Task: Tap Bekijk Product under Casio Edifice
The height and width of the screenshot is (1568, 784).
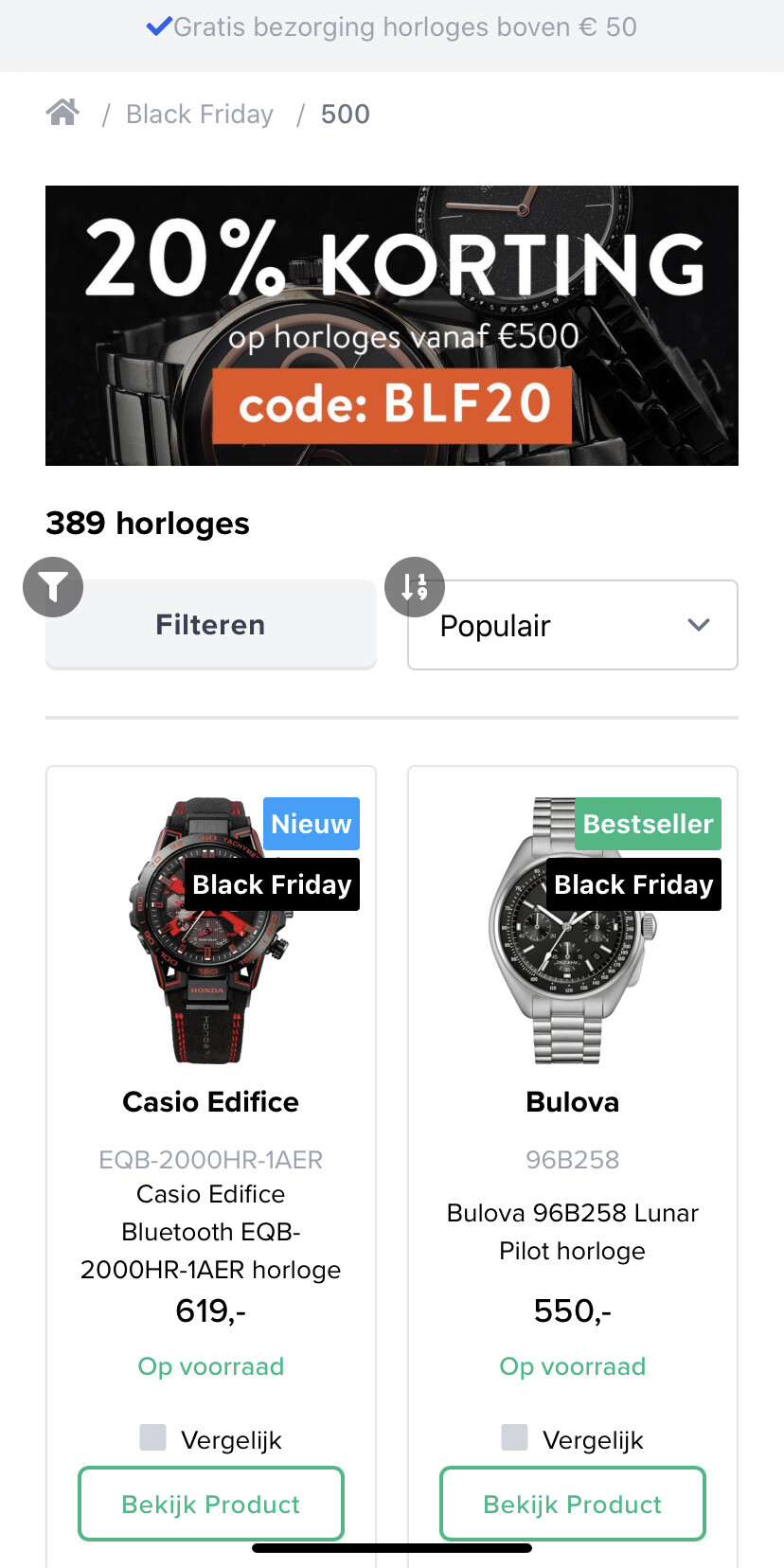Action: 210,1504
